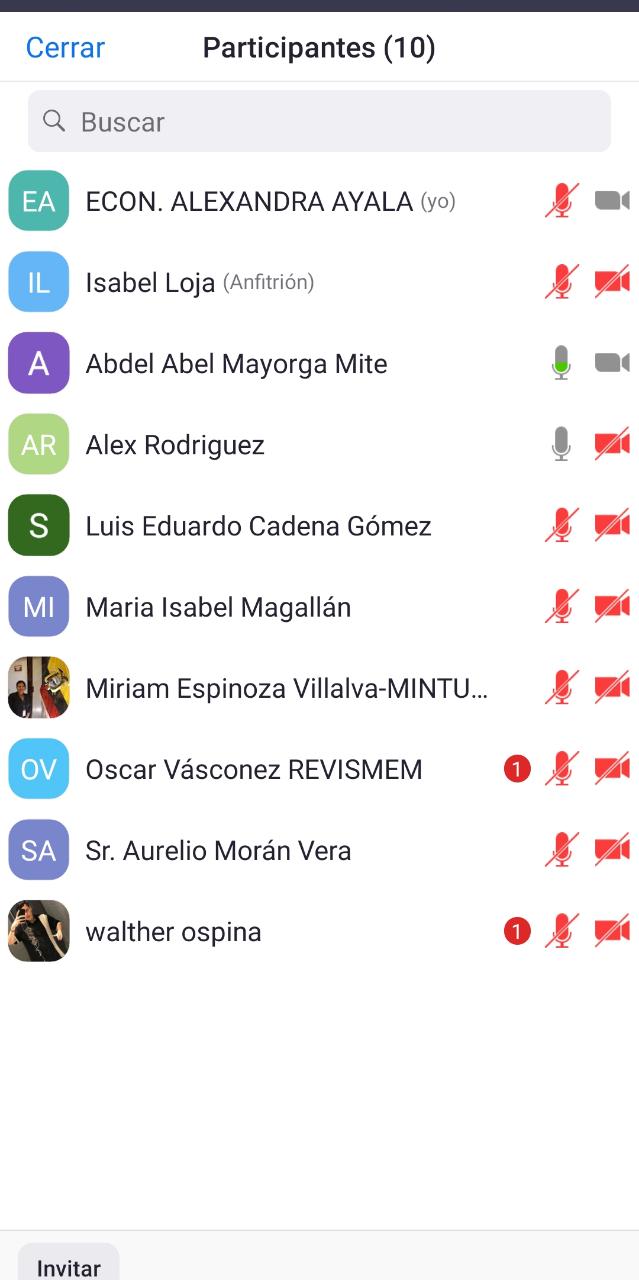Focus the Buscar search field
The width and height of the screenshot is (639, 1280).
(319, 122)
